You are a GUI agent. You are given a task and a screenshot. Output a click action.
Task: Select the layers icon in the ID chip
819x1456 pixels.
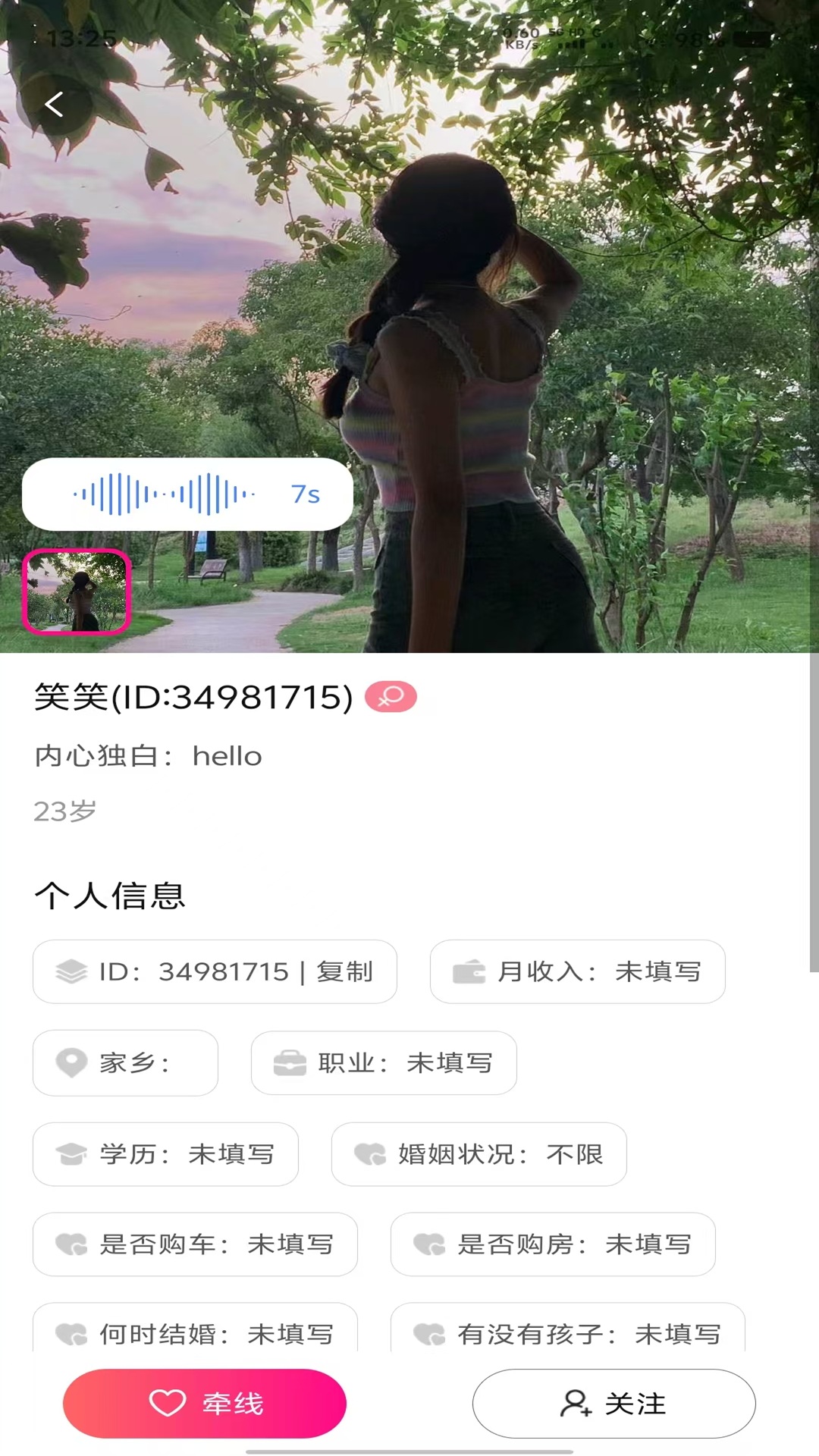[x=71, y=971]
